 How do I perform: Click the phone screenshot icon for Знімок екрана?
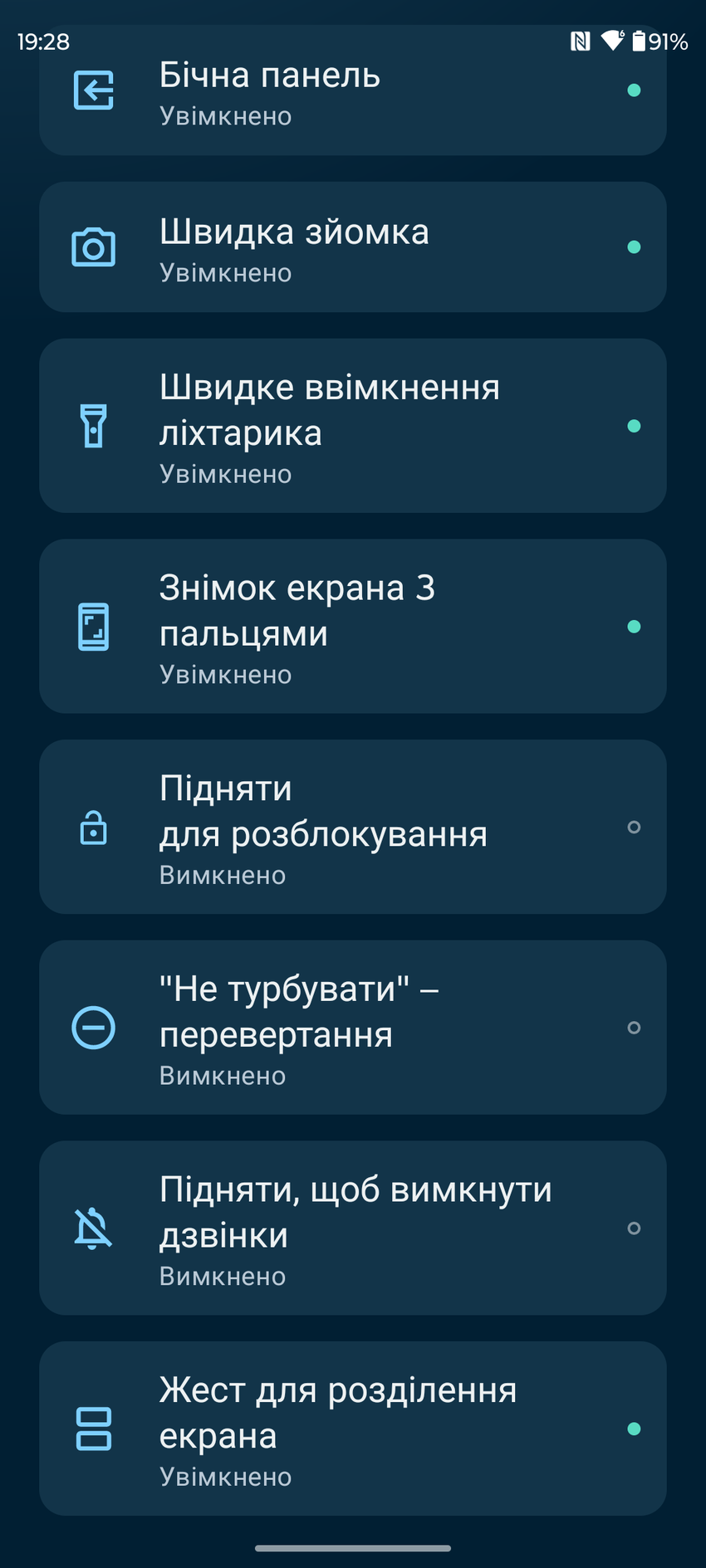(94, 627)
